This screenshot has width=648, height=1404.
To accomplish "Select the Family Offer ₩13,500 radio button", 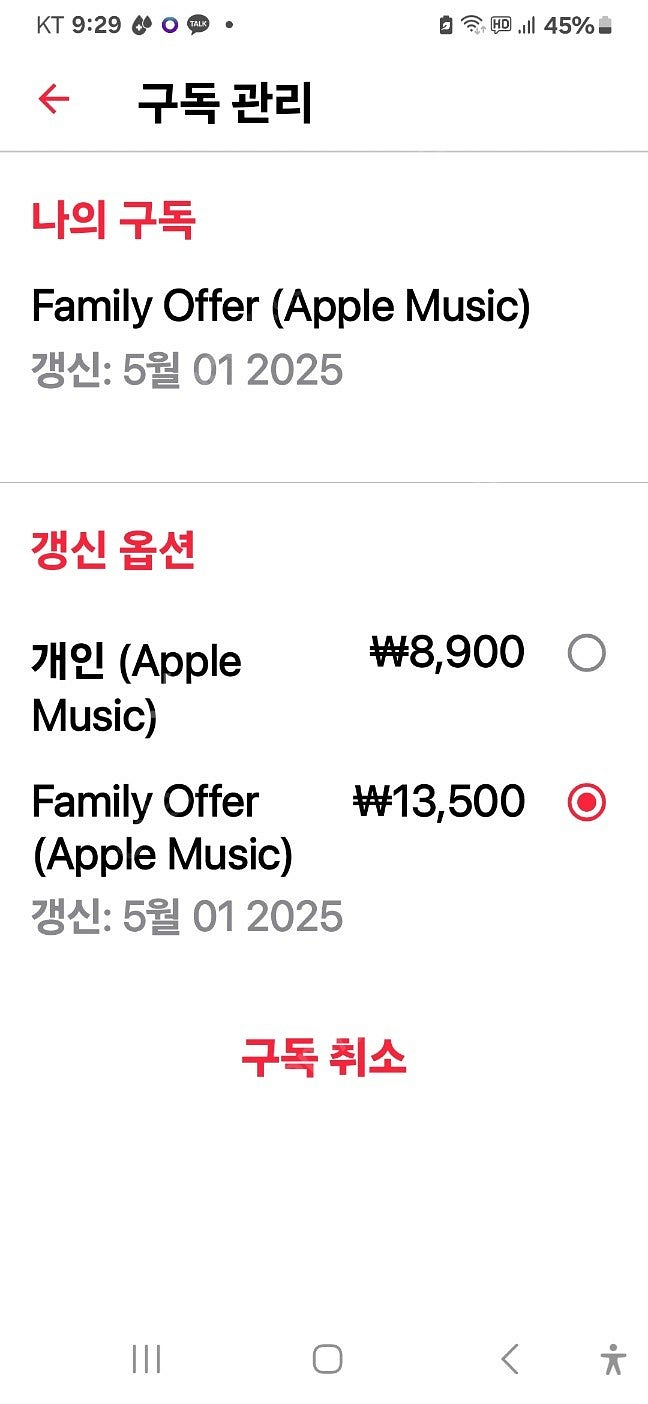I will tap(586, 802).
